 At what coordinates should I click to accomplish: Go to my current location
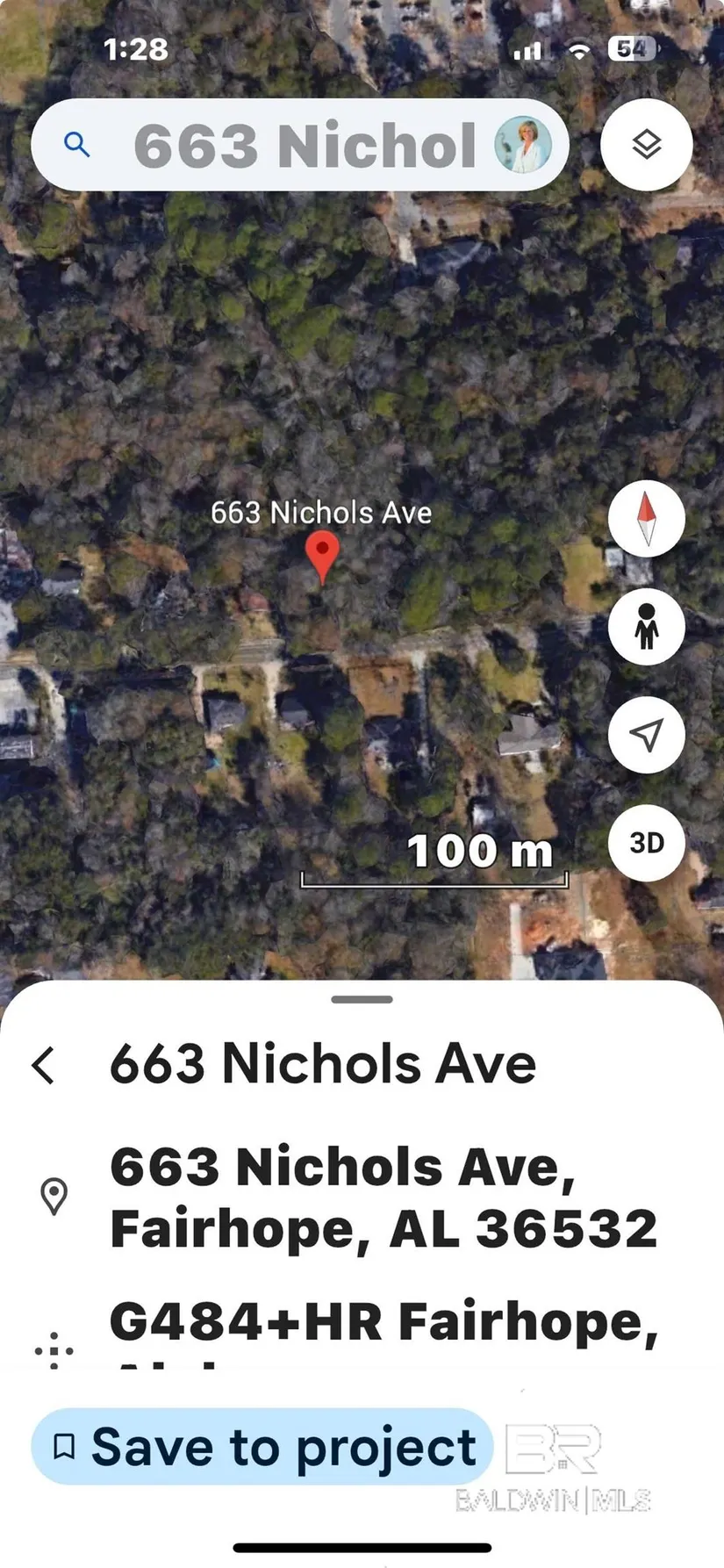pos(646,735)
